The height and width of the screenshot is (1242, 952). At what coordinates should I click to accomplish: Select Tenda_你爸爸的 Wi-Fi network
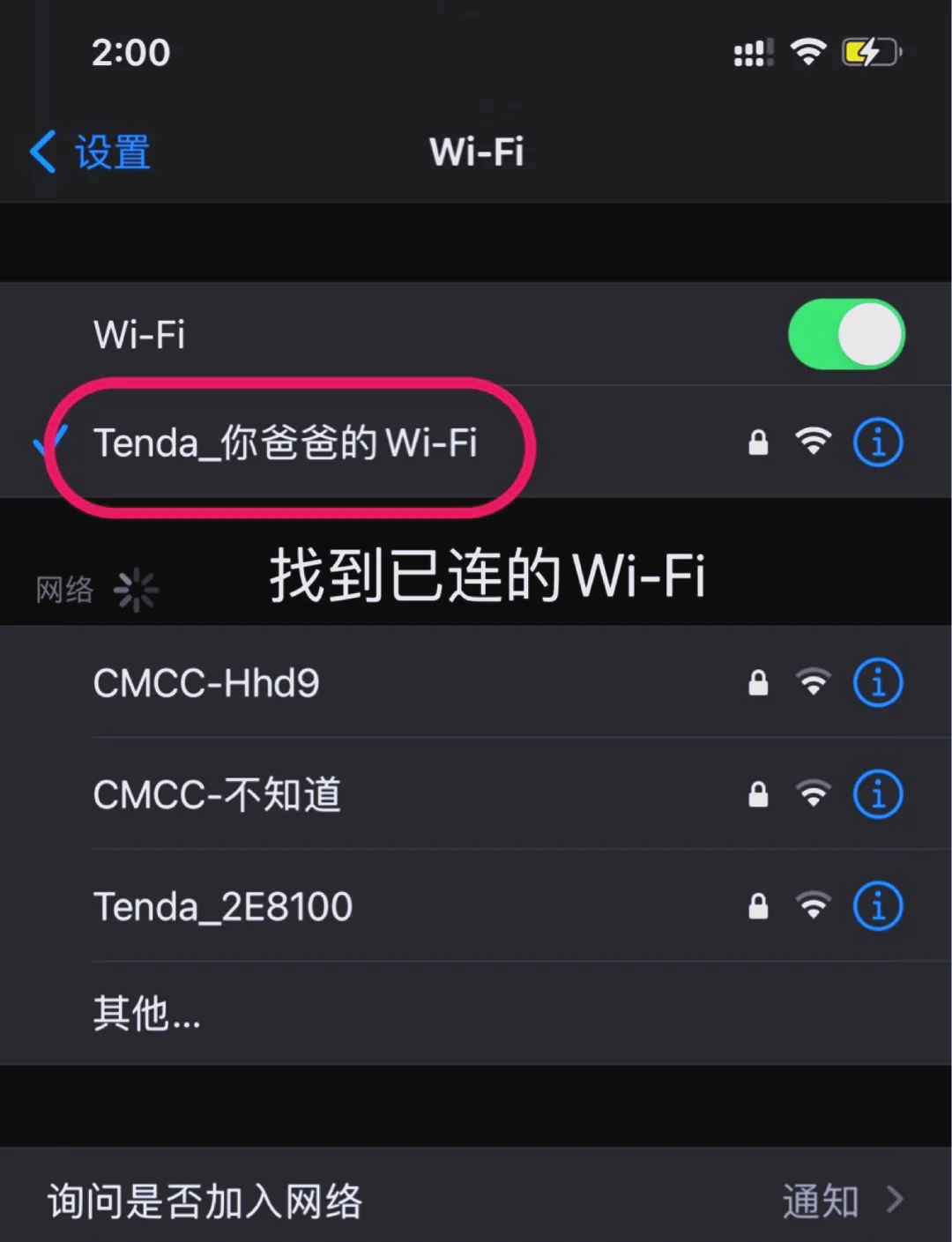[x=286, y=443]
